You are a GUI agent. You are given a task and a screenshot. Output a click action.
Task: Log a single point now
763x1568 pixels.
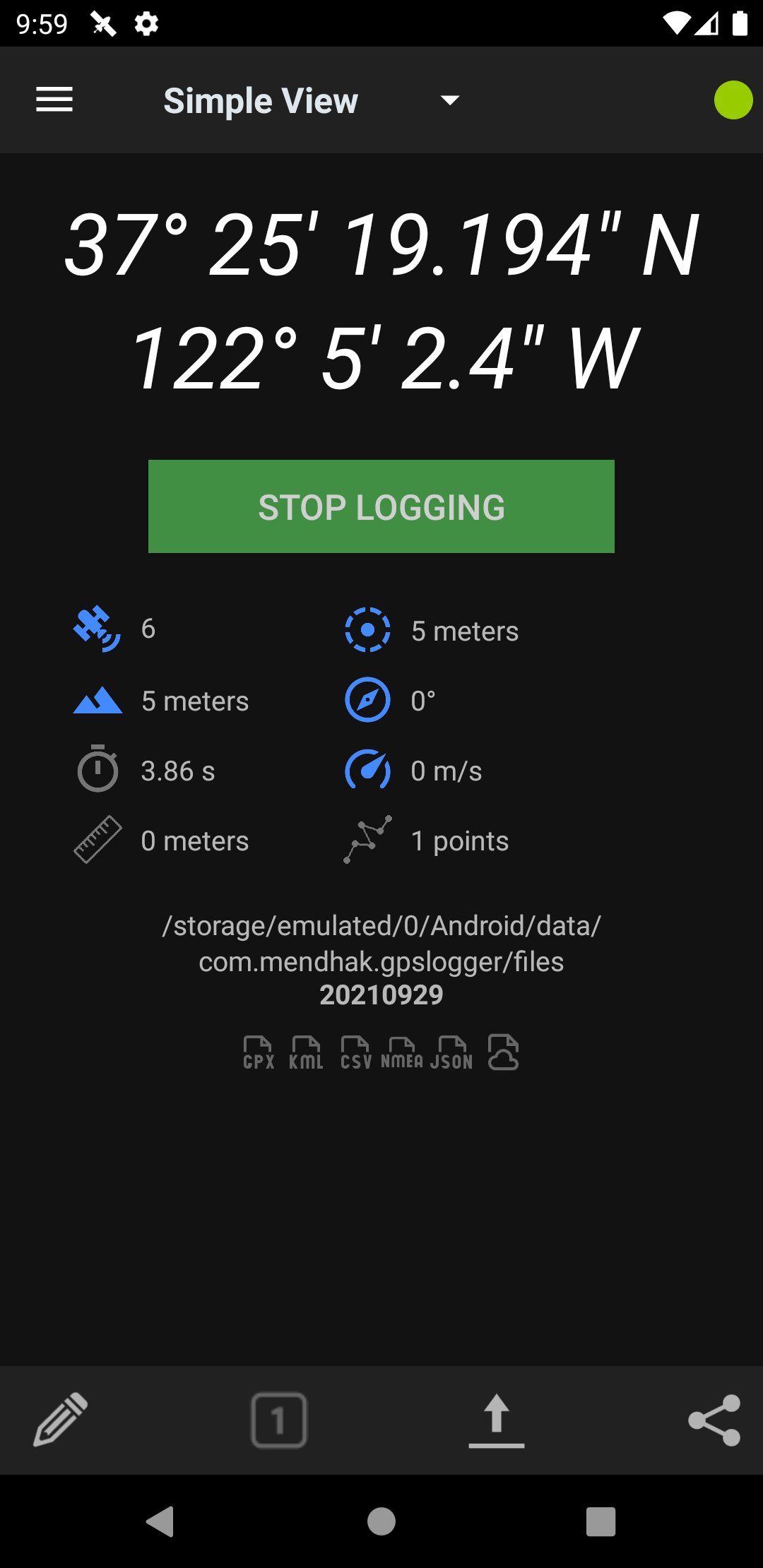(279, 1420)
